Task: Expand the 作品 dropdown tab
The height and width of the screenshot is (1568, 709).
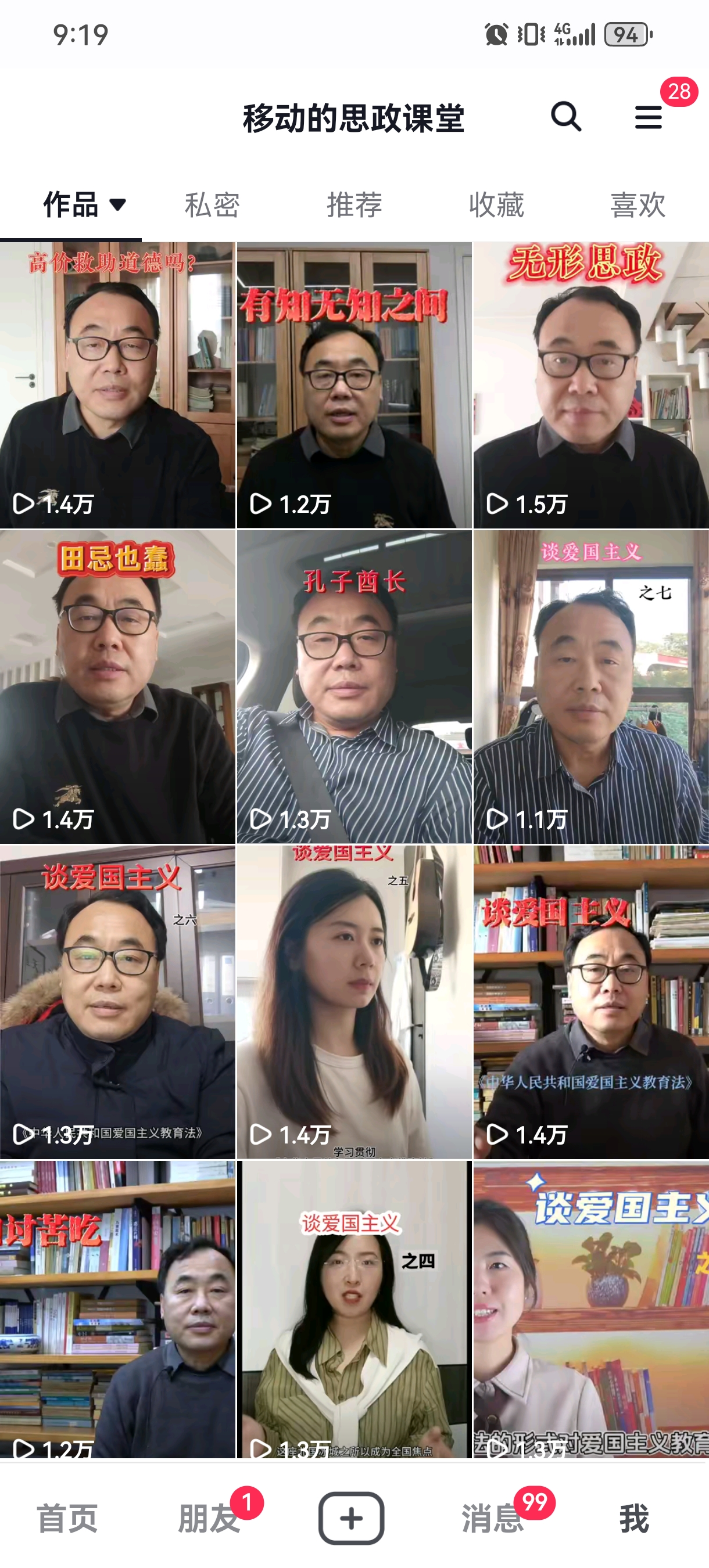Action: tap(84, 204)
